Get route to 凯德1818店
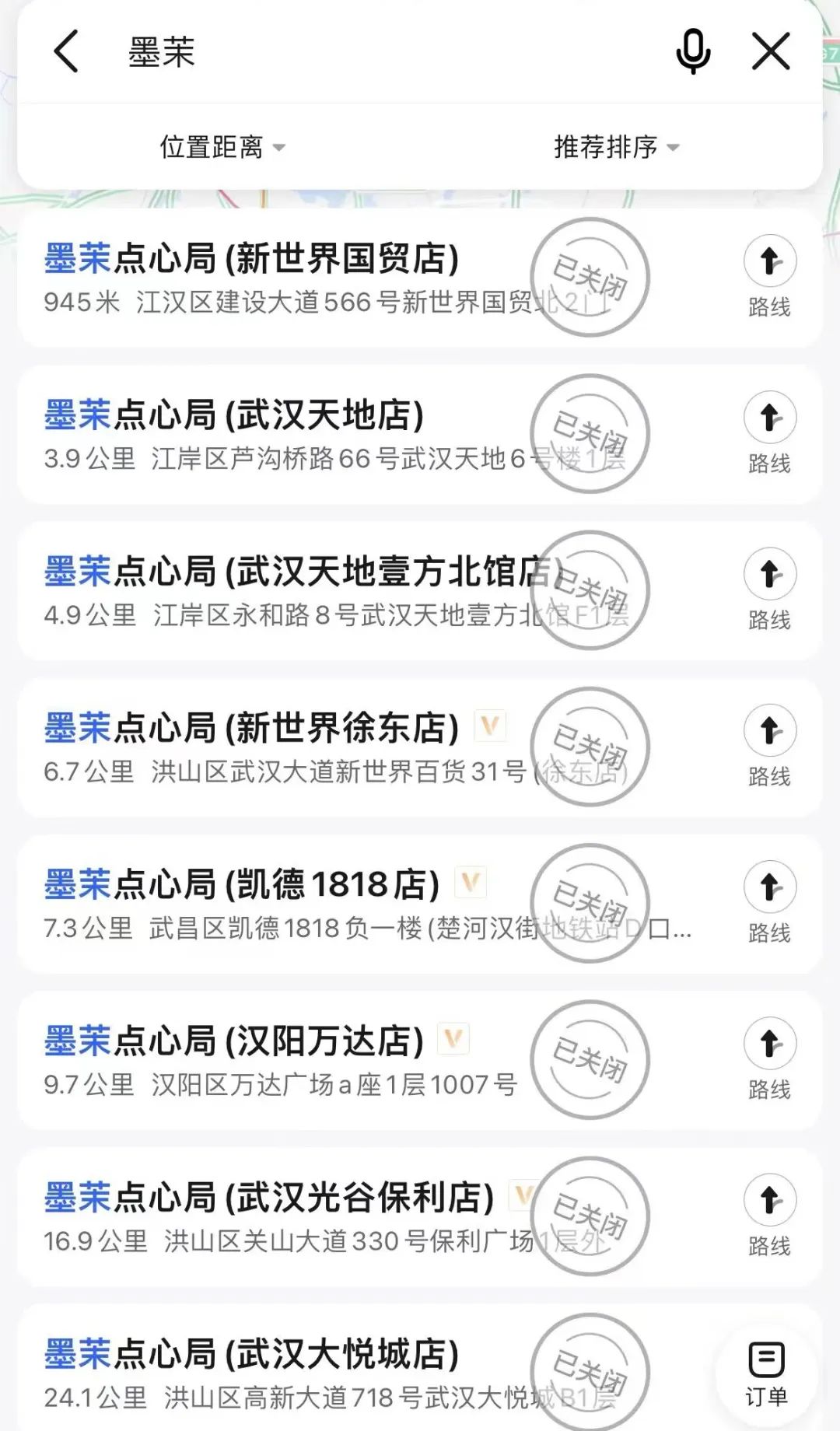 coord(769,901)
